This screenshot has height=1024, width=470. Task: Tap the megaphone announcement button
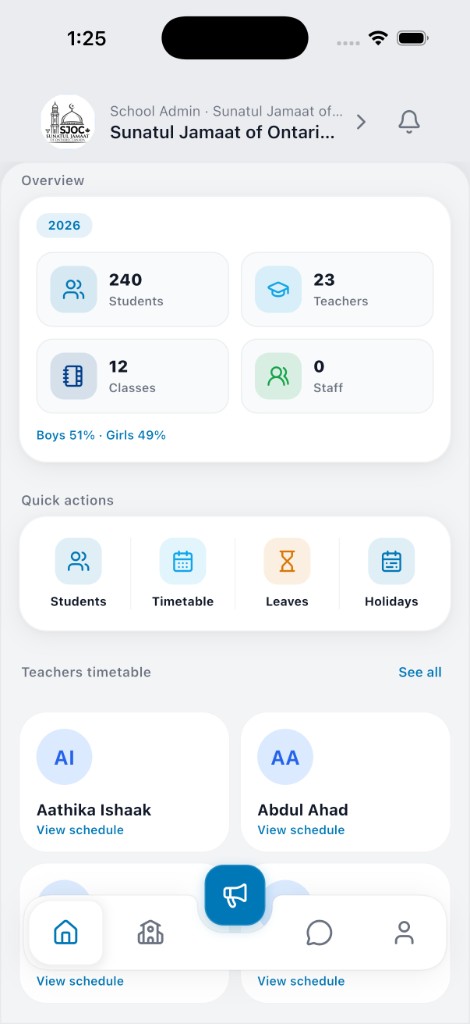[x=235, y=895]
